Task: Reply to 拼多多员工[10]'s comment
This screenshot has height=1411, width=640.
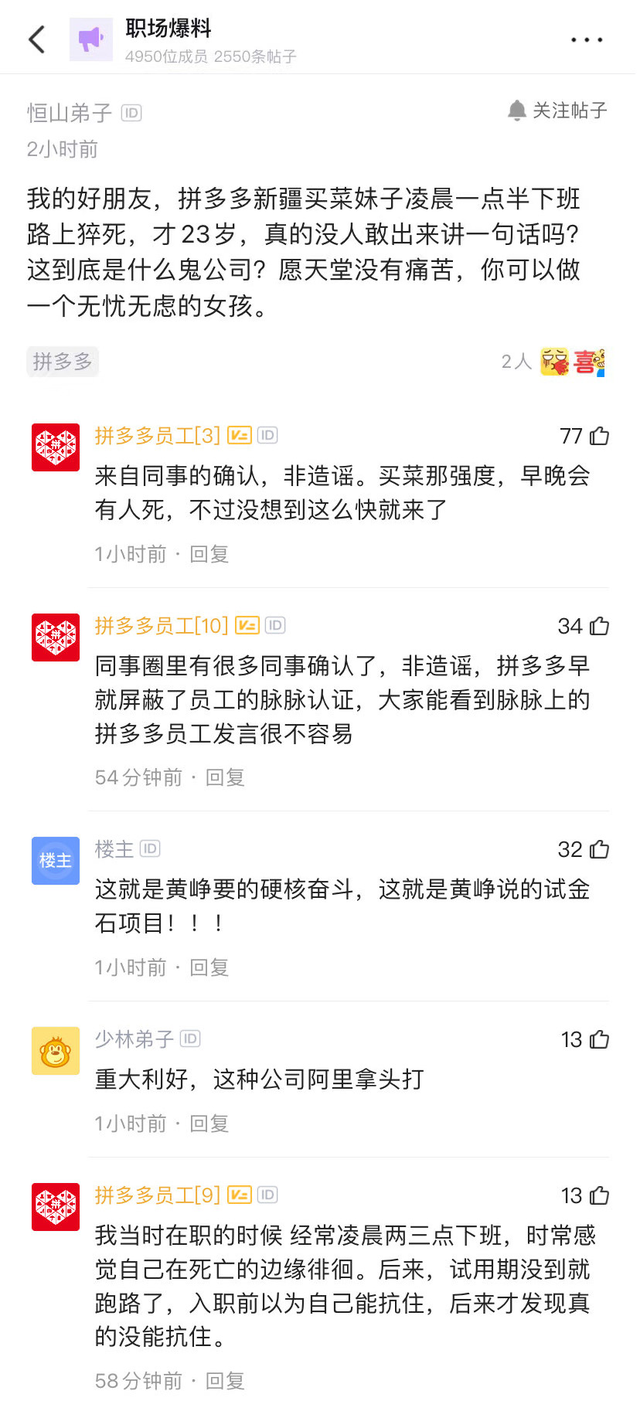Action: (225, 777)
